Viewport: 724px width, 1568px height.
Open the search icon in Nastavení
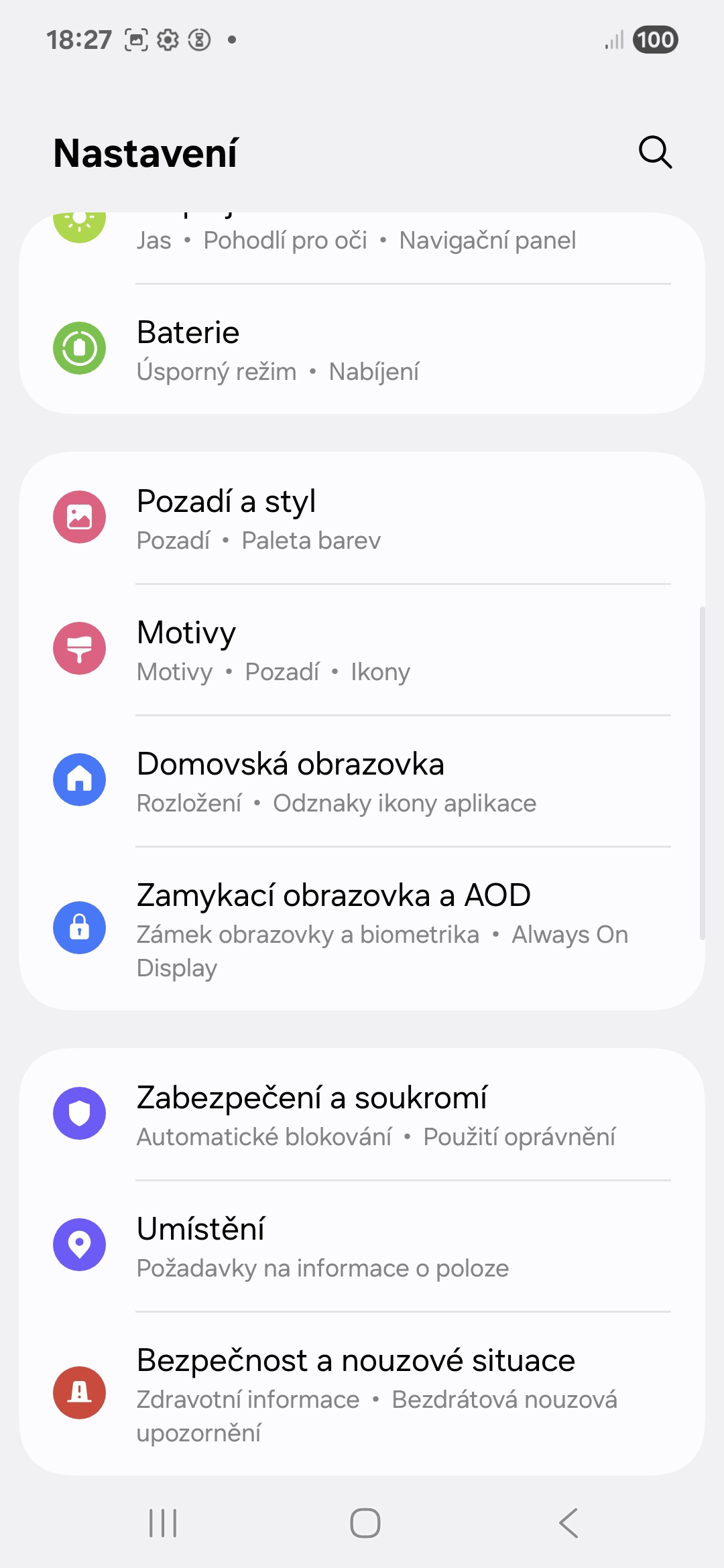coord(655,153)
